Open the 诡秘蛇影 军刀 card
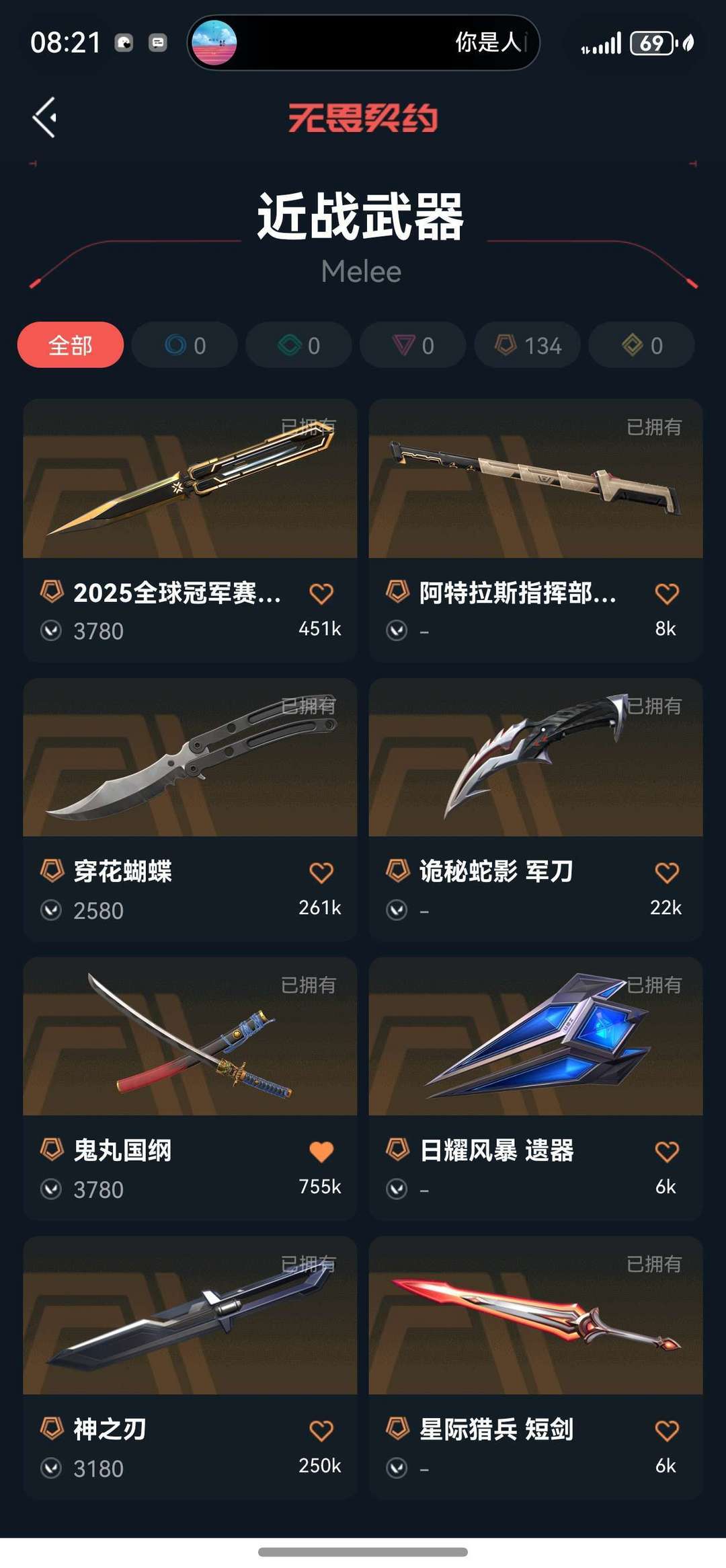726x1568 pixels. pos(535,758)
